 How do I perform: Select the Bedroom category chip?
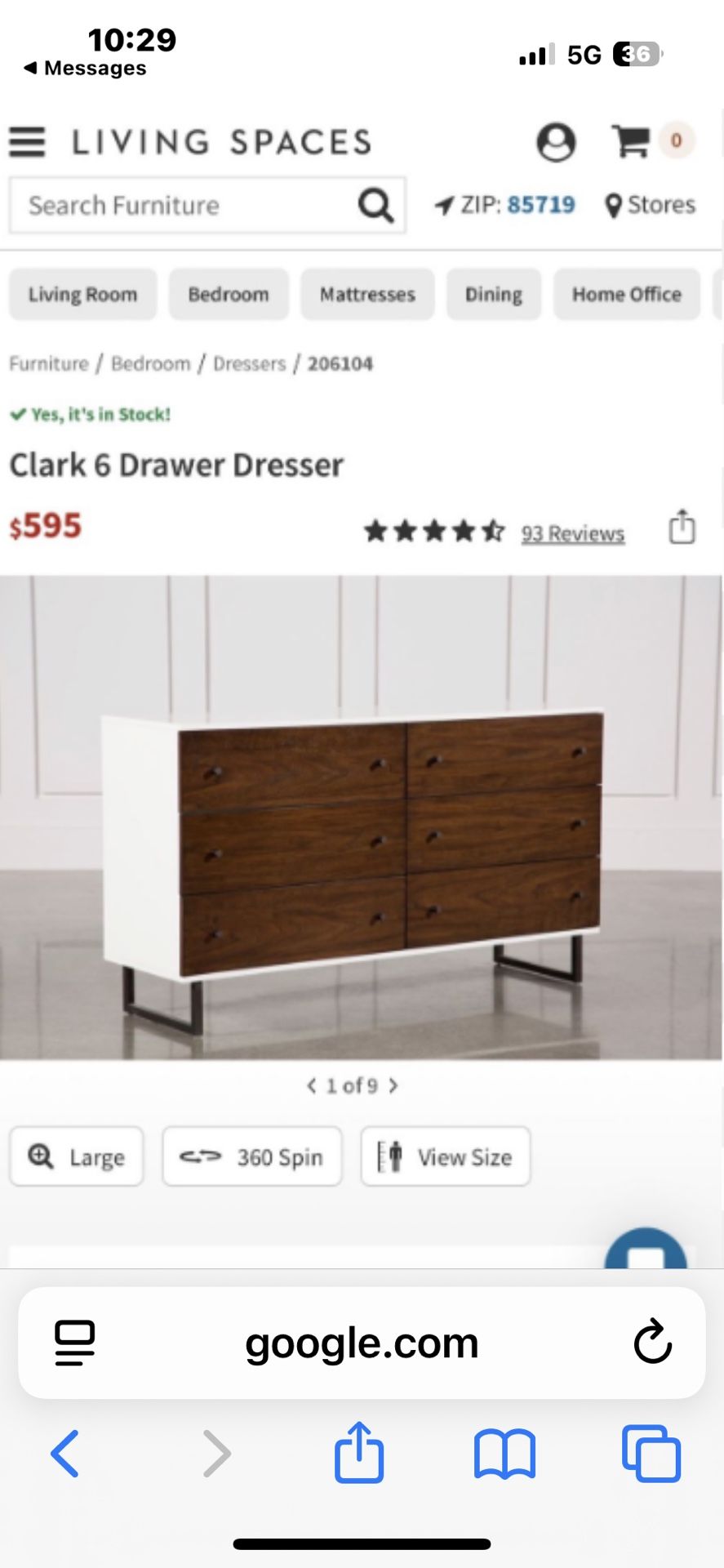click(x=229, y=294)
